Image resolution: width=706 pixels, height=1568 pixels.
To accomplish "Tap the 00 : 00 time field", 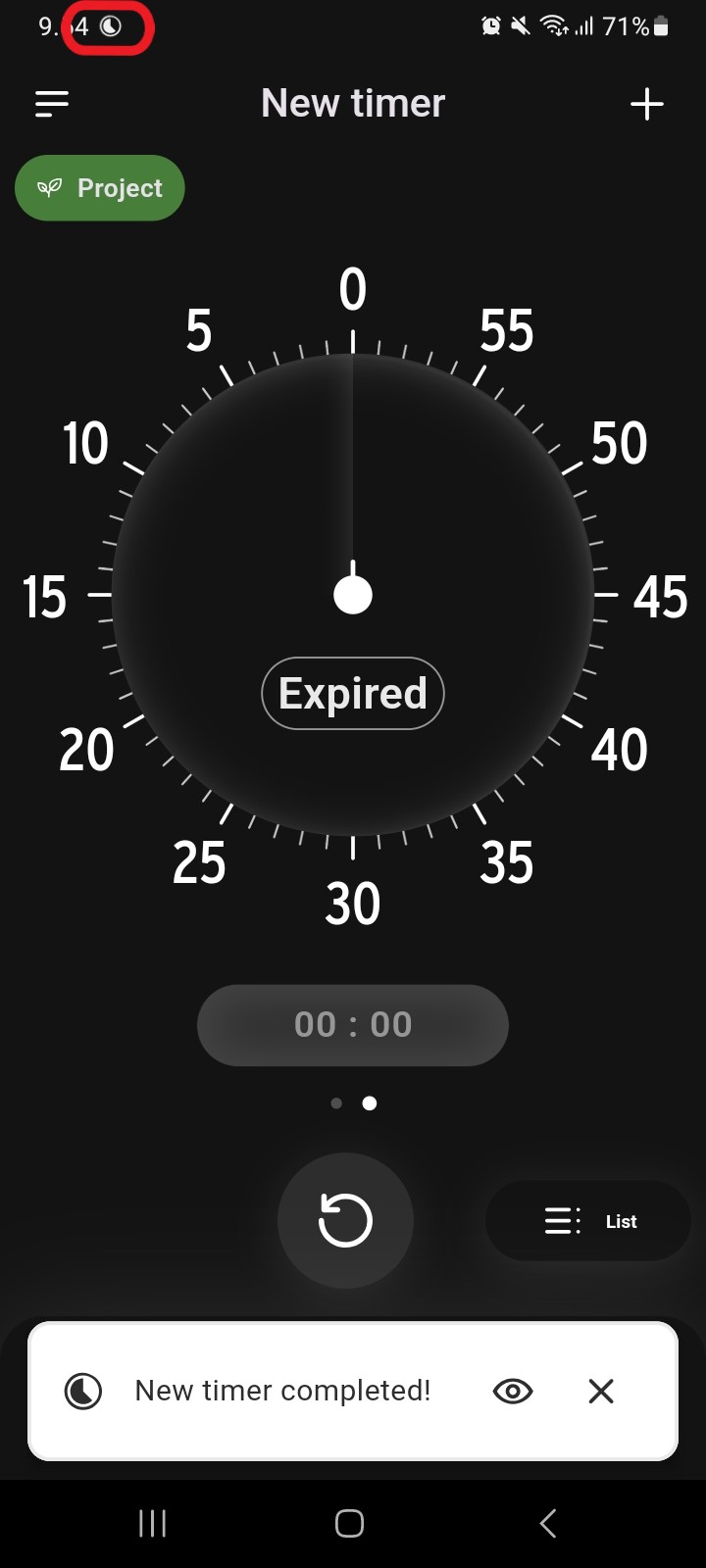I will (x=353, y=1025).
